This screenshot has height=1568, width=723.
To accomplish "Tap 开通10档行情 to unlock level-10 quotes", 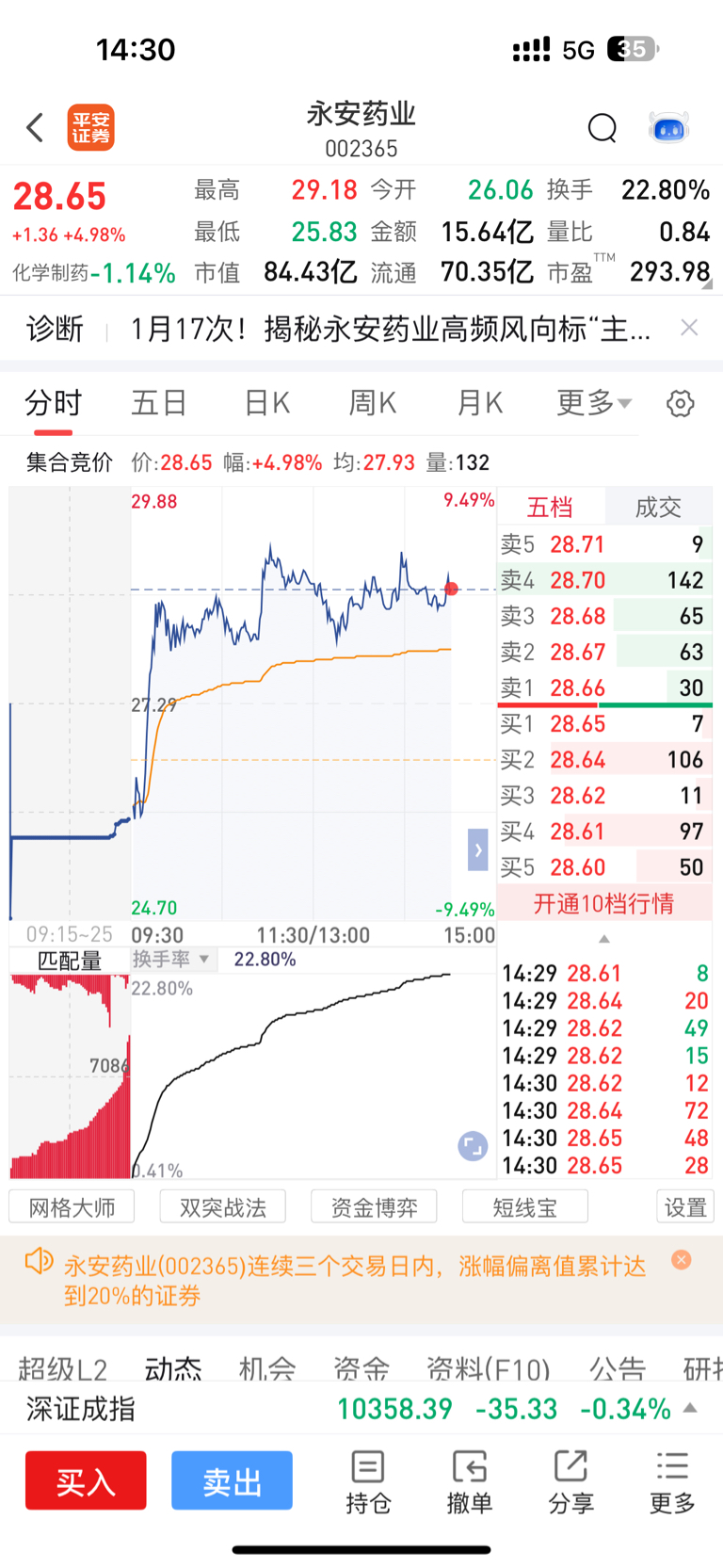I will 604,903.
